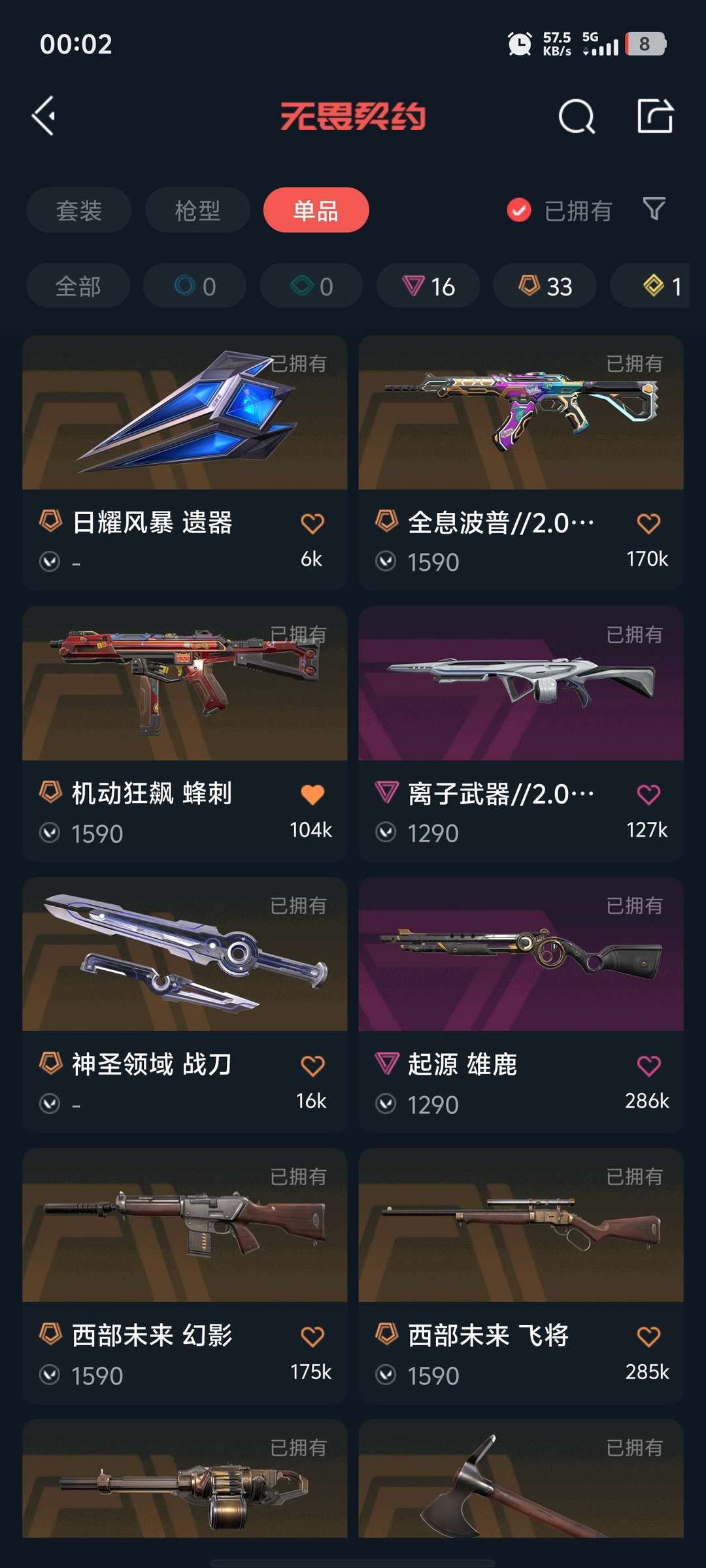Filter by the purple tier chip showing 16
The height and width of the screenshot is (1568, 706).
pos(428,286)
